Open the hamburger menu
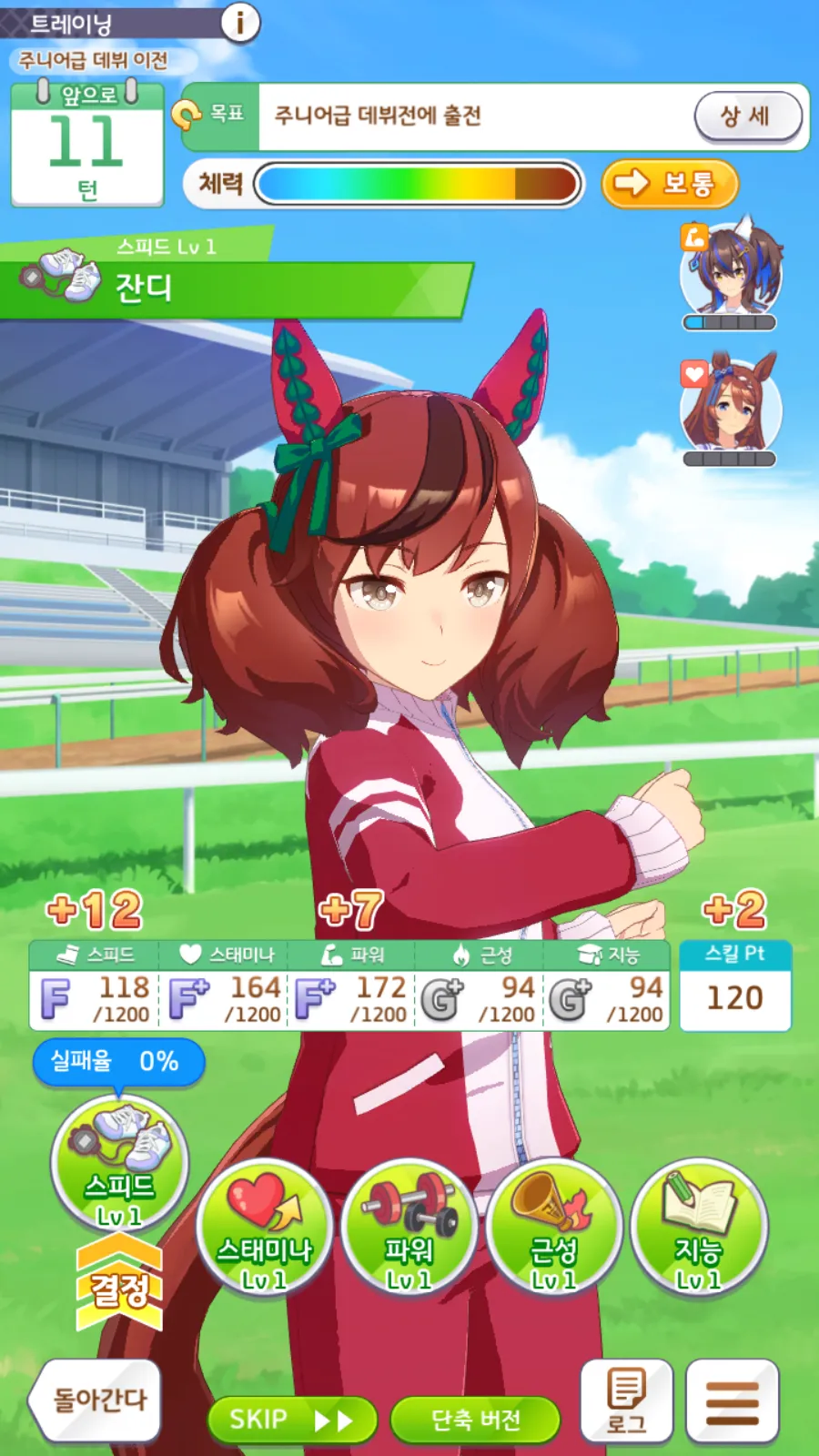819x1456 pixels. point(732,1401)
